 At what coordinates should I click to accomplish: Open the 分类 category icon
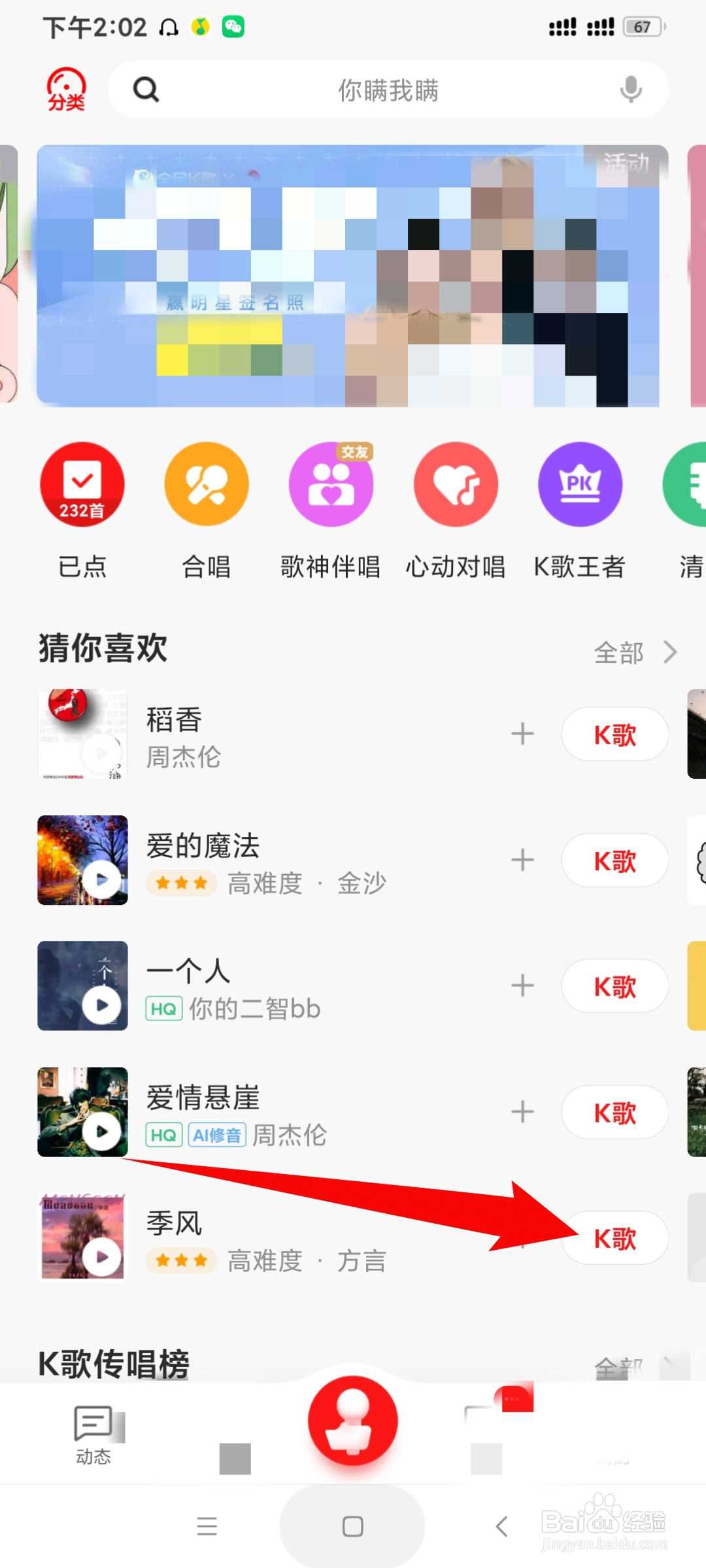pyautogui.click(x=65, y=90)
